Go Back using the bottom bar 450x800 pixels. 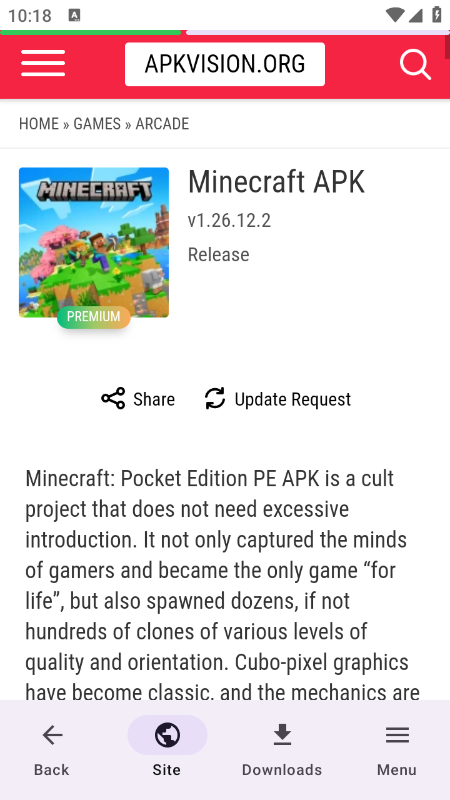[52, 747]
